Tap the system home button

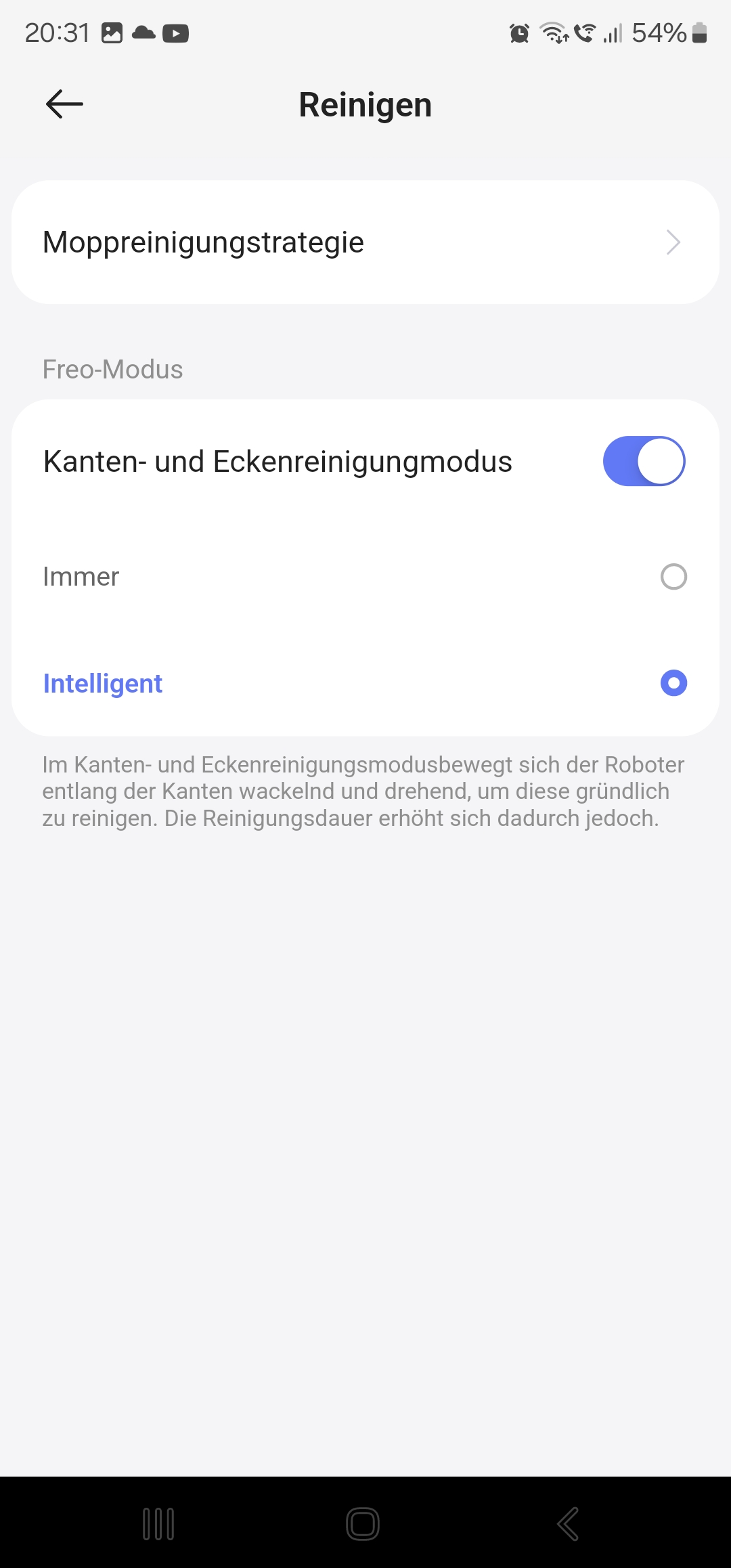click(x=363, y=1523)
